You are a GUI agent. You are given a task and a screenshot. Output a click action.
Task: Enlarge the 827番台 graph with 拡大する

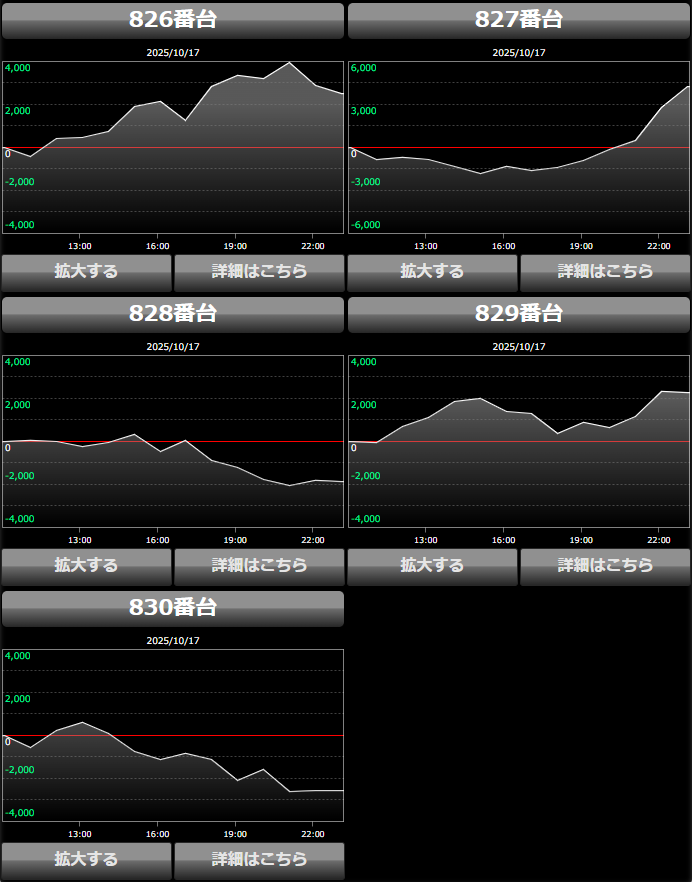coord(432,271)
